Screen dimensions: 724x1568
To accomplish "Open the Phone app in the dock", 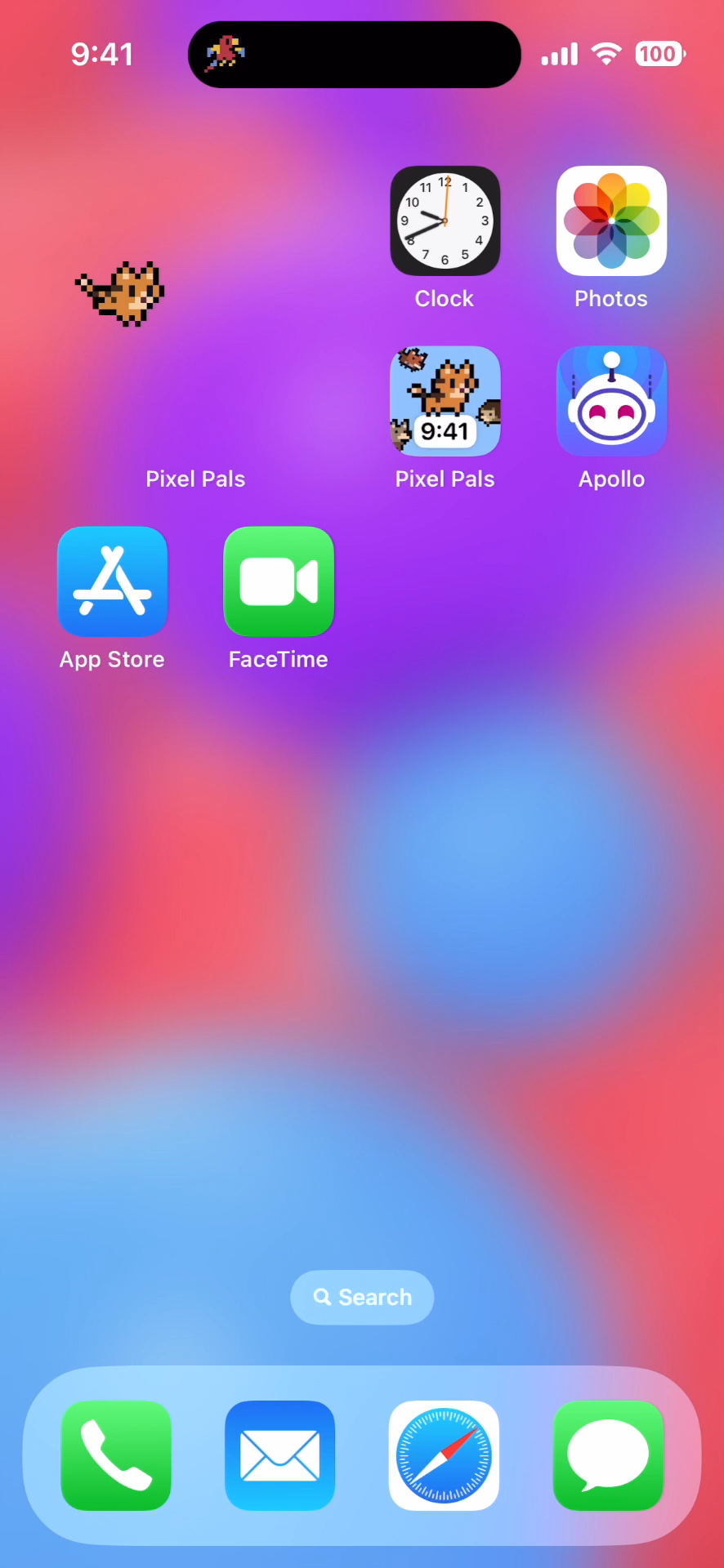I will (x=116, y=1455).
